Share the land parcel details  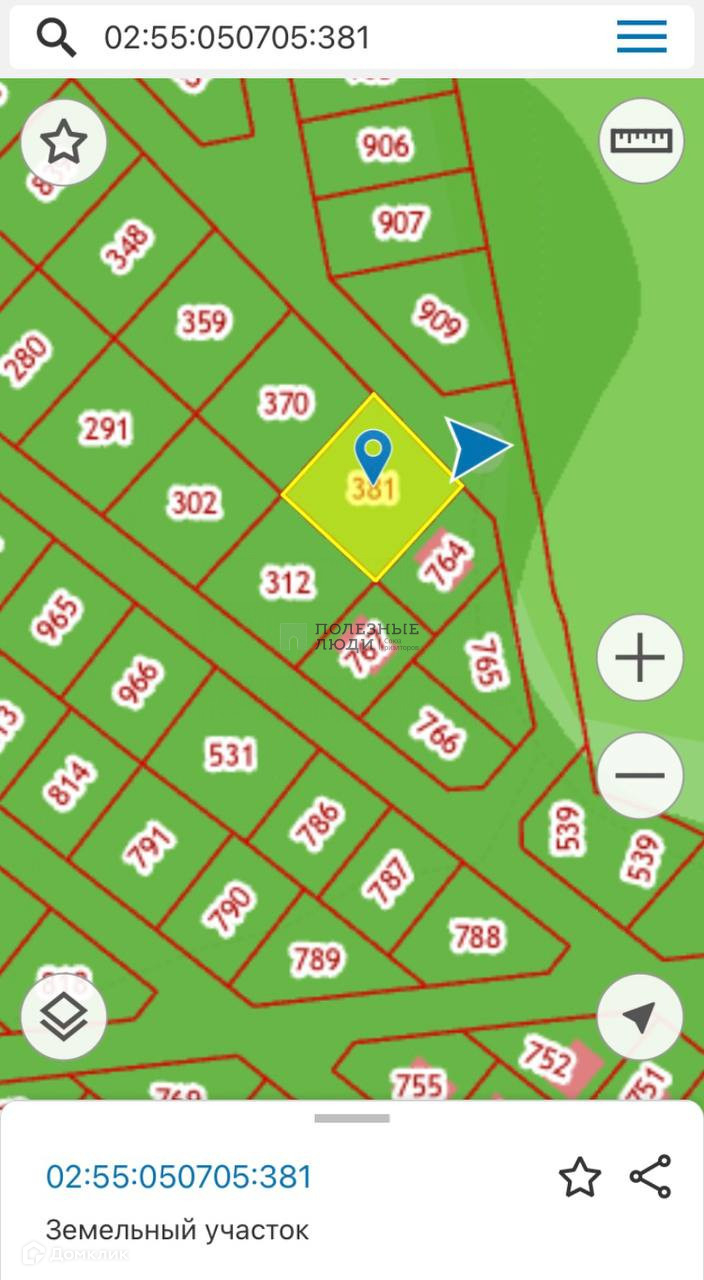pyautogui.click(x=651, y=1177)
